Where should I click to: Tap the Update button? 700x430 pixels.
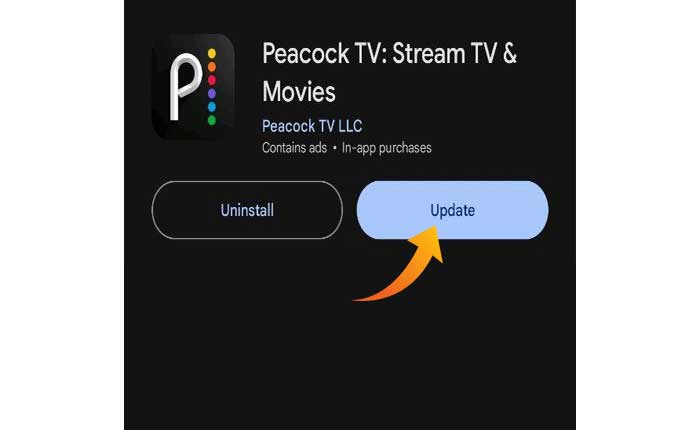[x=452, y=210]
